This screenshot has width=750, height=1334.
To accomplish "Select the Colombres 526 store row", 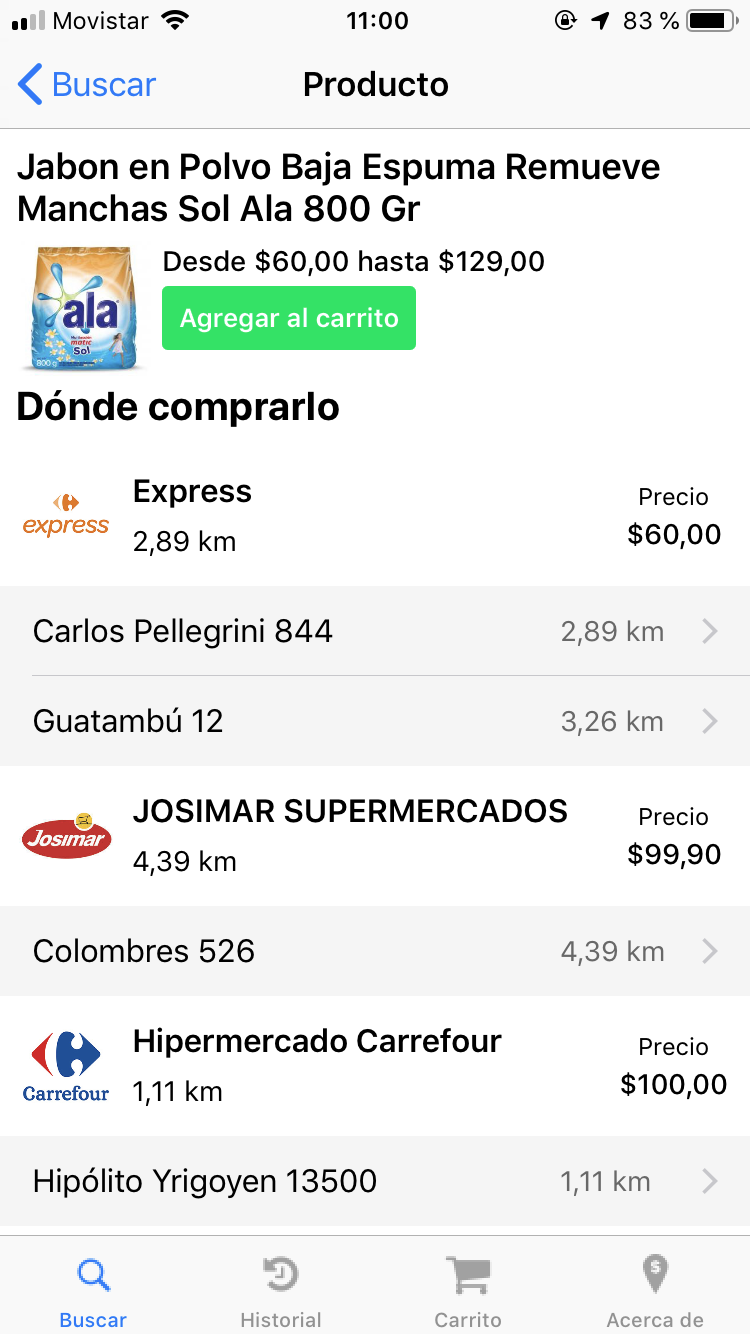I will coord(375,951).
